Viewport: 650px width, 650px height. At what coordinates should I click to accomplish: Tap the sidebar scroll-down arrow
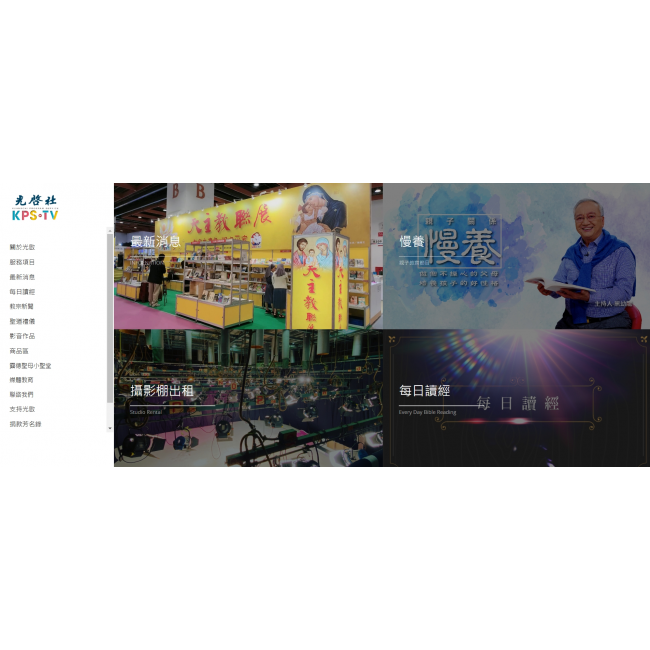tap(110, 428)
